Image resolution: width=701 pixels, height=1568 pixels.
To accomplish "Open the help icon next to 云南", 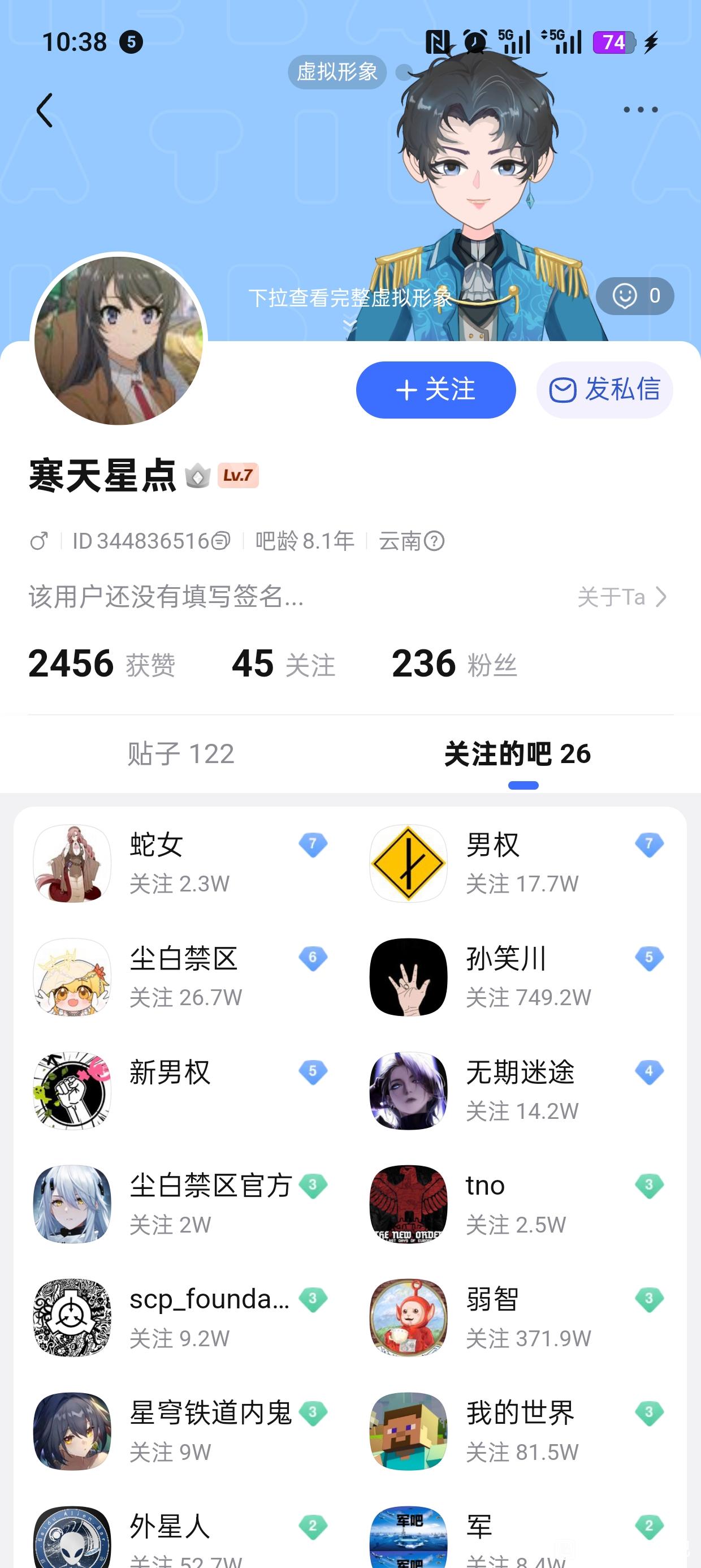I will 434,541.
